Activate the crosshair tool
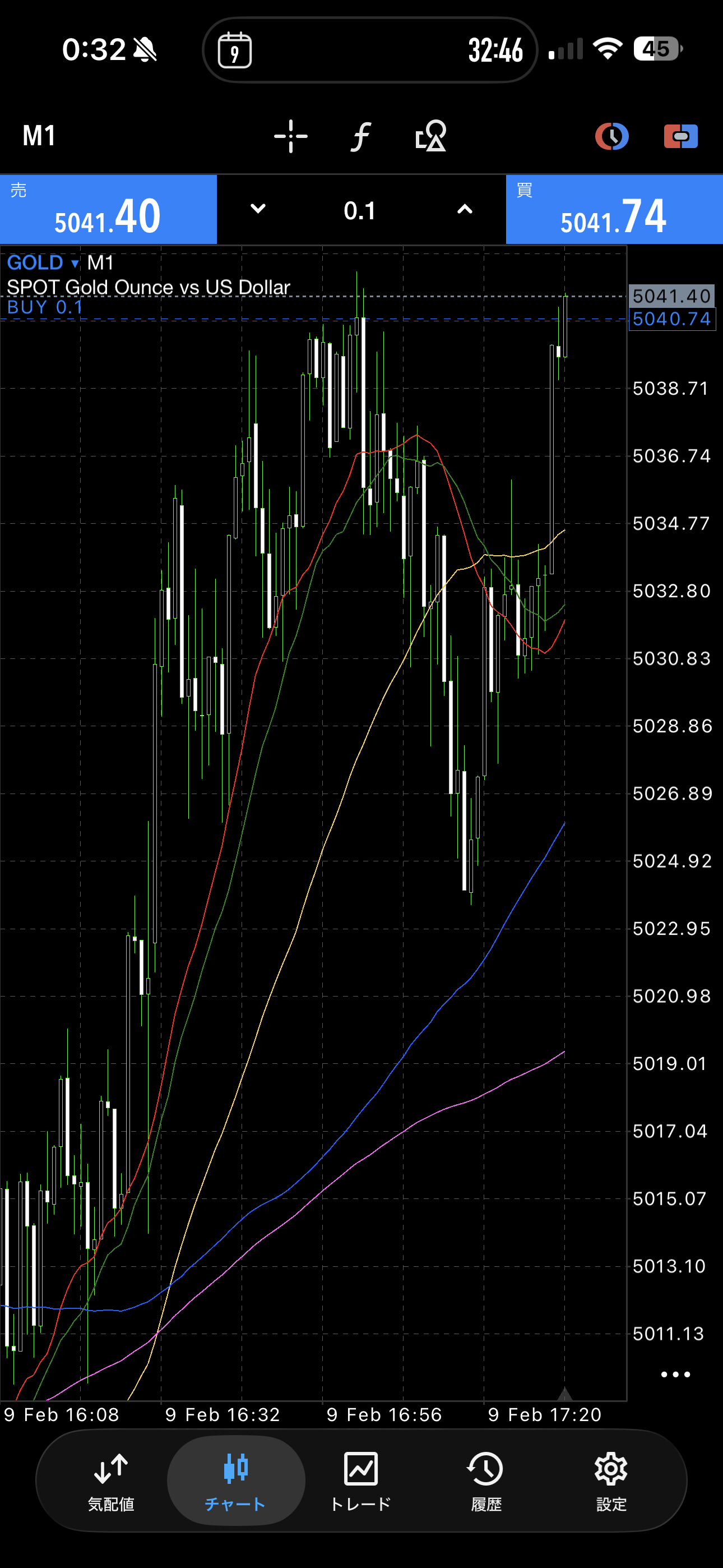Viewport: 723px width, 1568px height. click(x=290, y=136)
